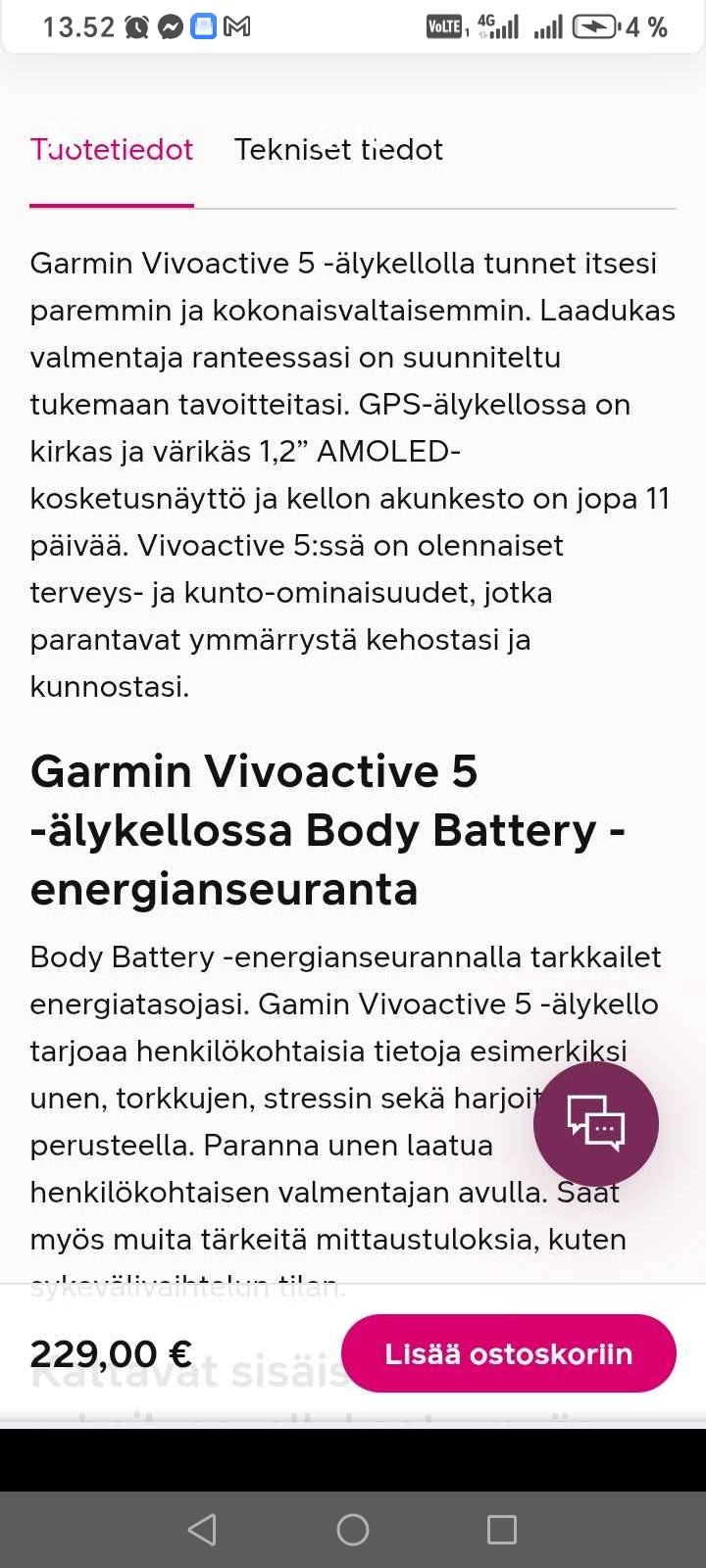Select the Tuotetiedot tab

coord(112,149)
